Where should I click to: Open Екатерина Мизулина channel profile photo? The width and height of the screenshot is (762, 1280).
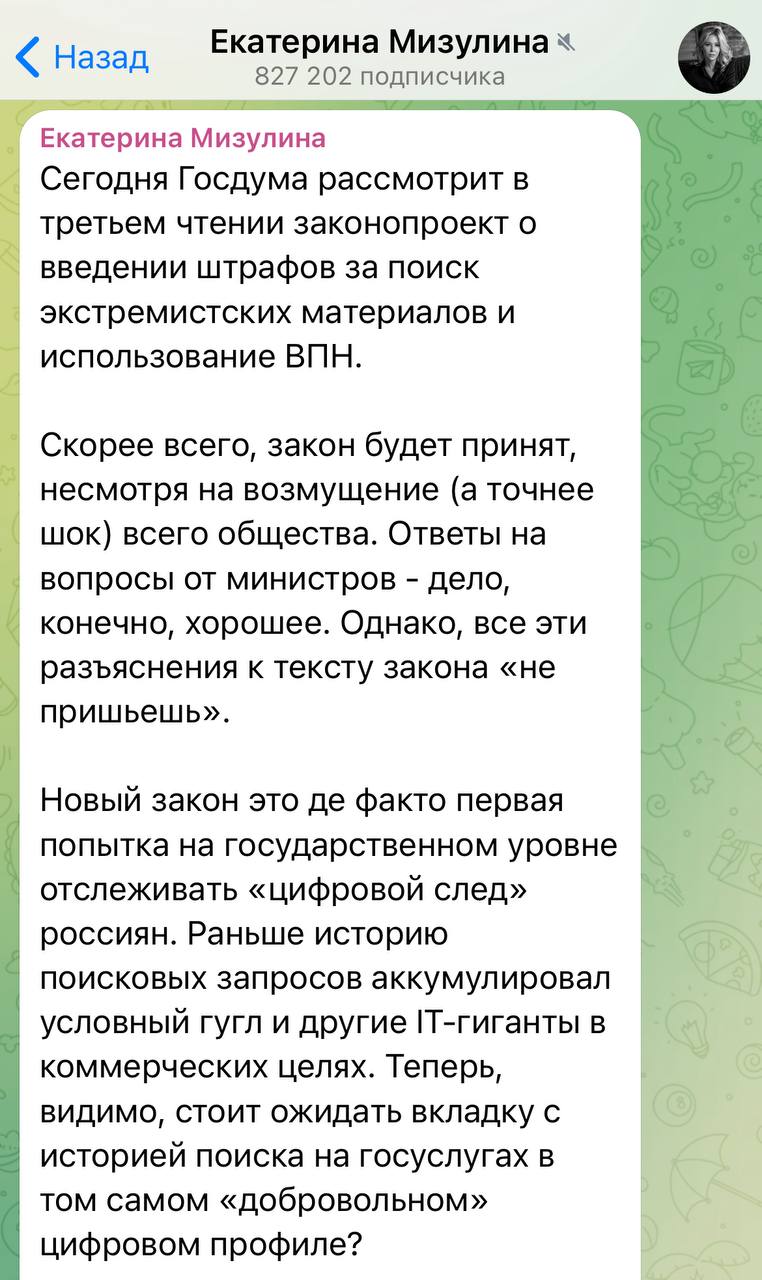click(x=714, y=57)
